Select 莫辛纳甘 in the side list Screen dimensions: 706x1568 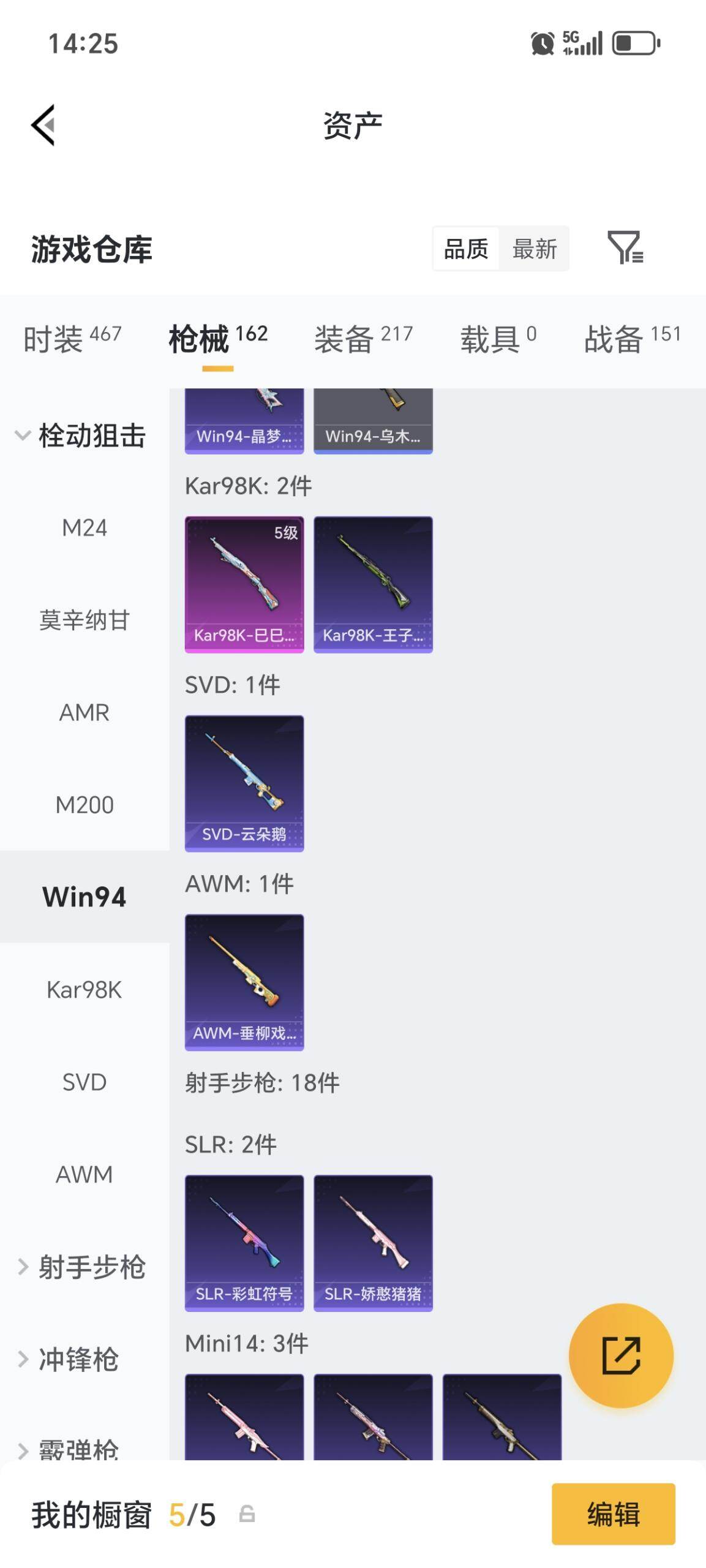coord(84,620)
